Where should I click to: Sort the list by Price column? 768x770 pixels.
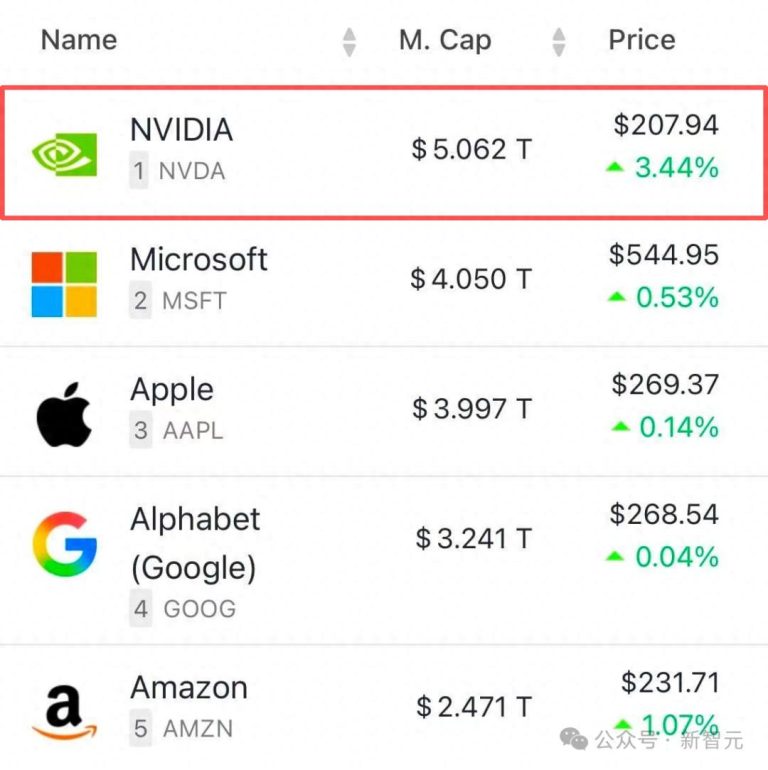pyautogui.click(x=641, y=40)
